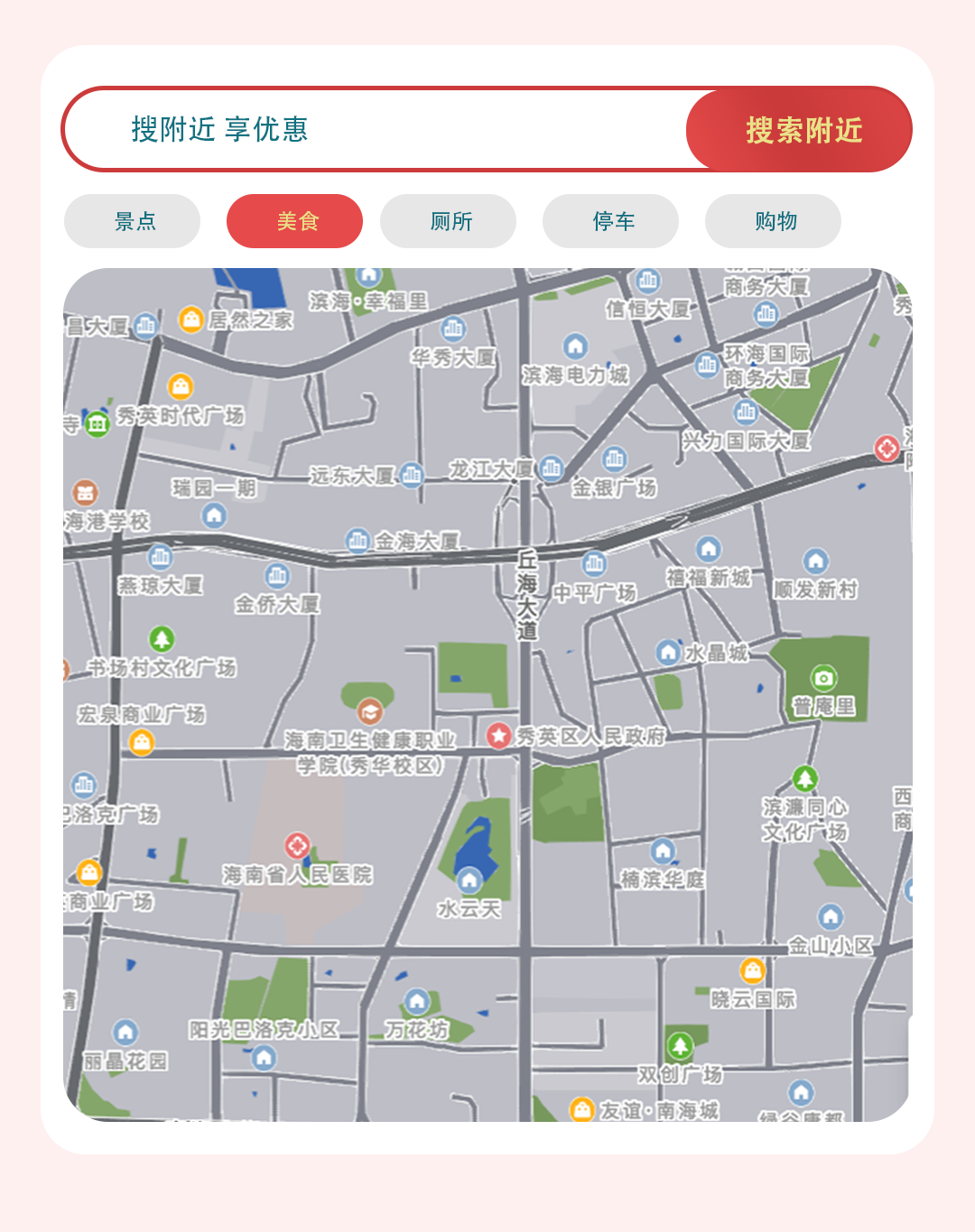Viewport: 975px width, 1232px height.
Task: Select the 景点 category chip
Action: [x=133, y=221]
